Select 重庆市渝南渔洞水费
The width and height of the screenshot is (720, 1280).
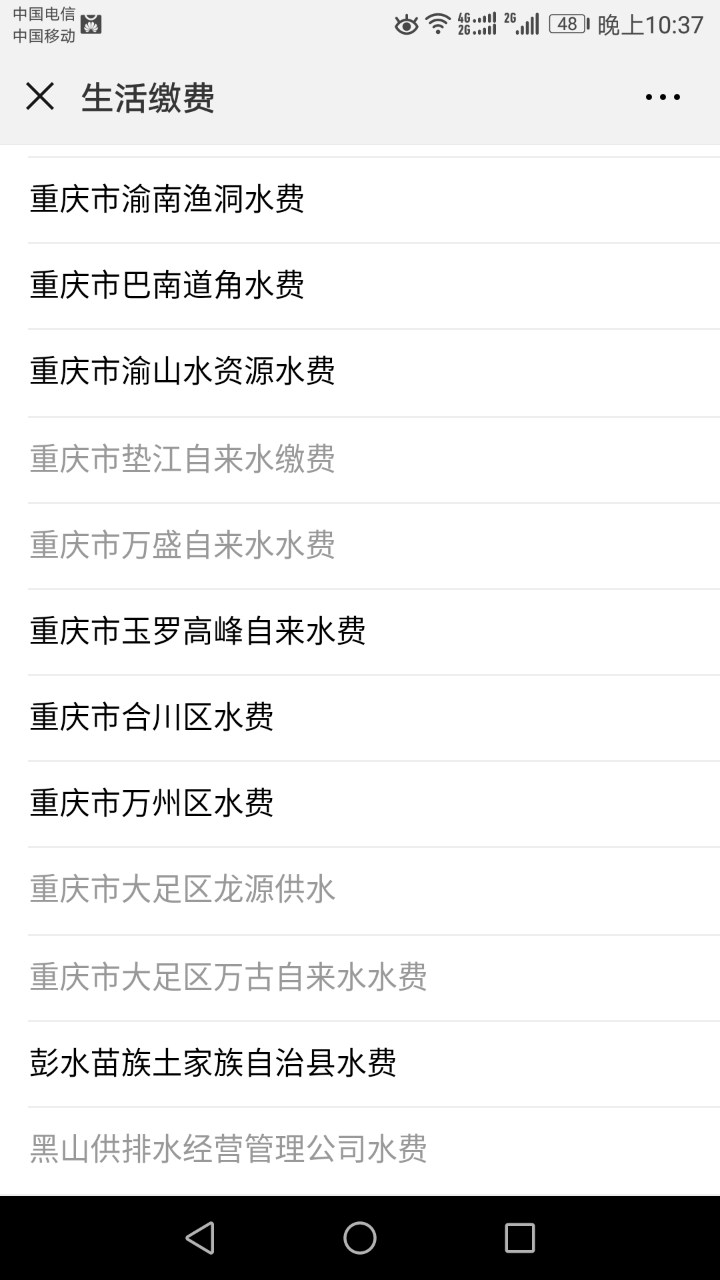[x=167, y=199]
